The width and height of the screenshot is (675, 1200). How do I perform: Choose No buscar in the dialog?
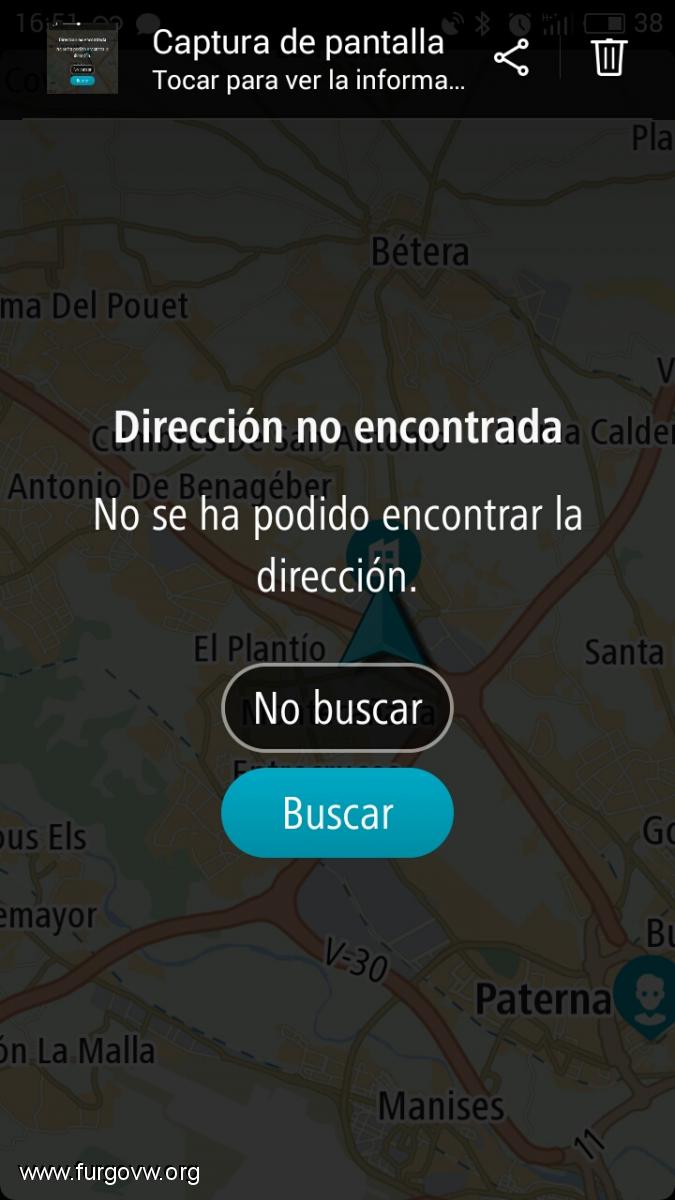337,708
